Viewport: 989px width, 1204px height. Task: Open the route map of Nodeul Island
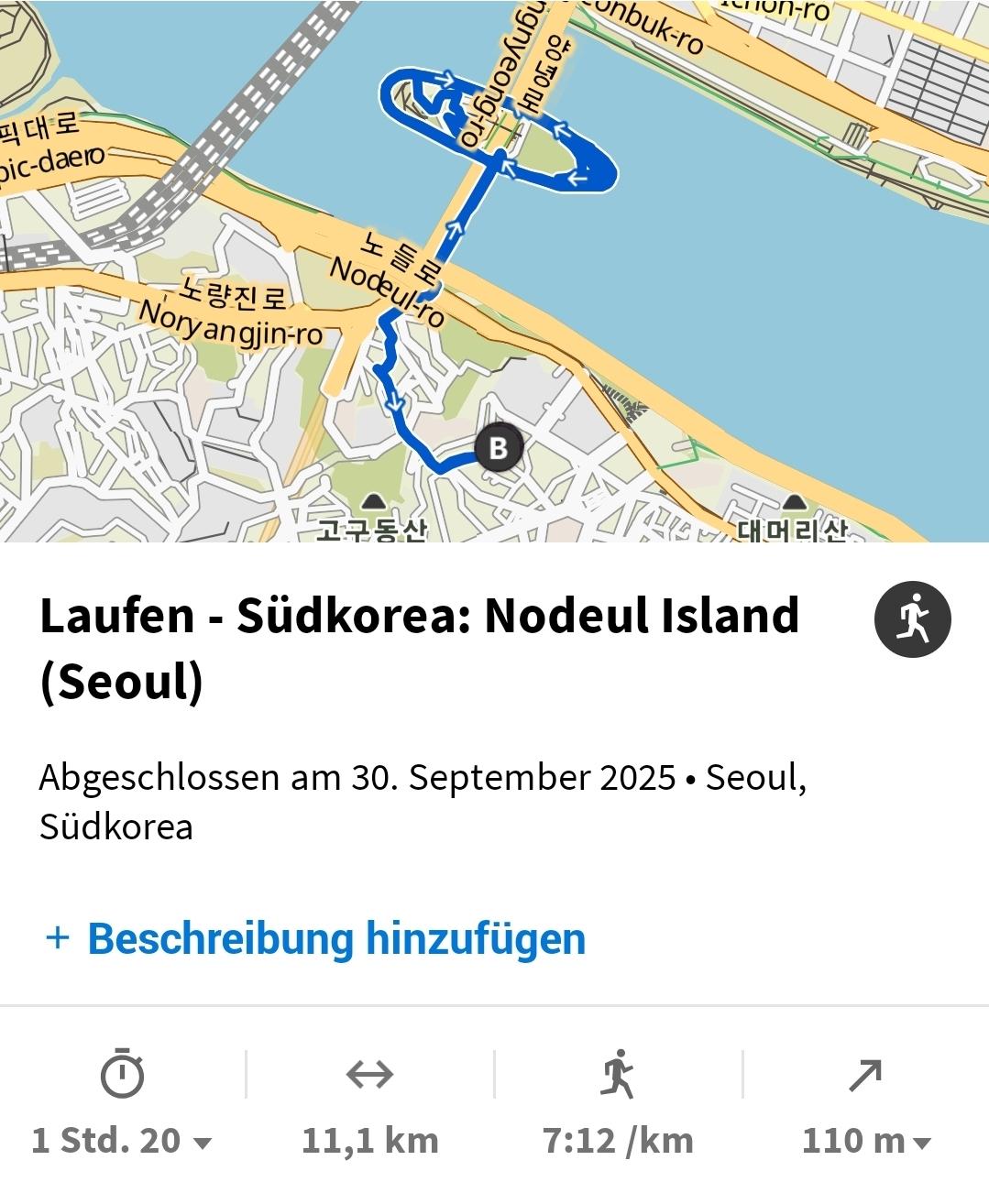[495, 270]
